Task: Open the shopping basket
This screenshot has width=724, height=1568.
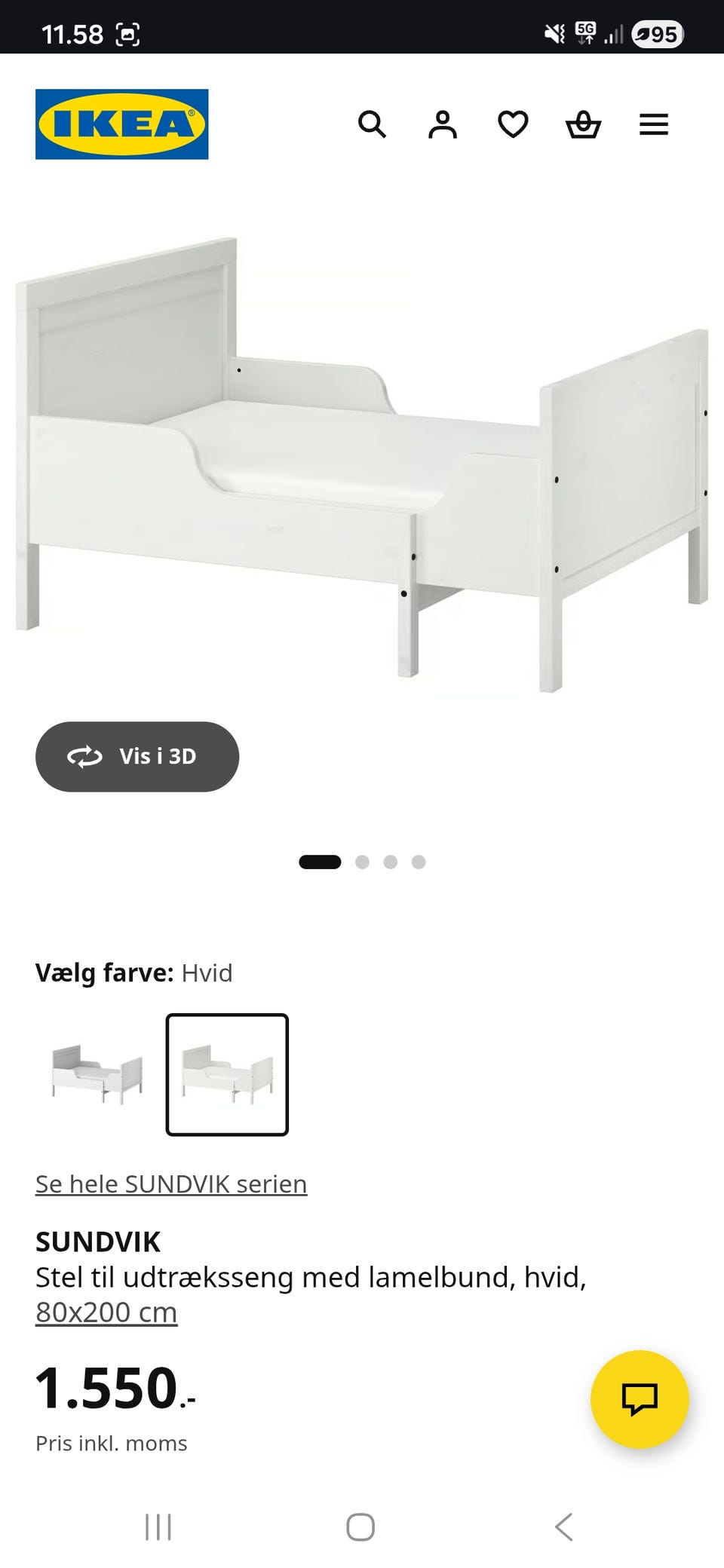Action: tap(583, 124)
